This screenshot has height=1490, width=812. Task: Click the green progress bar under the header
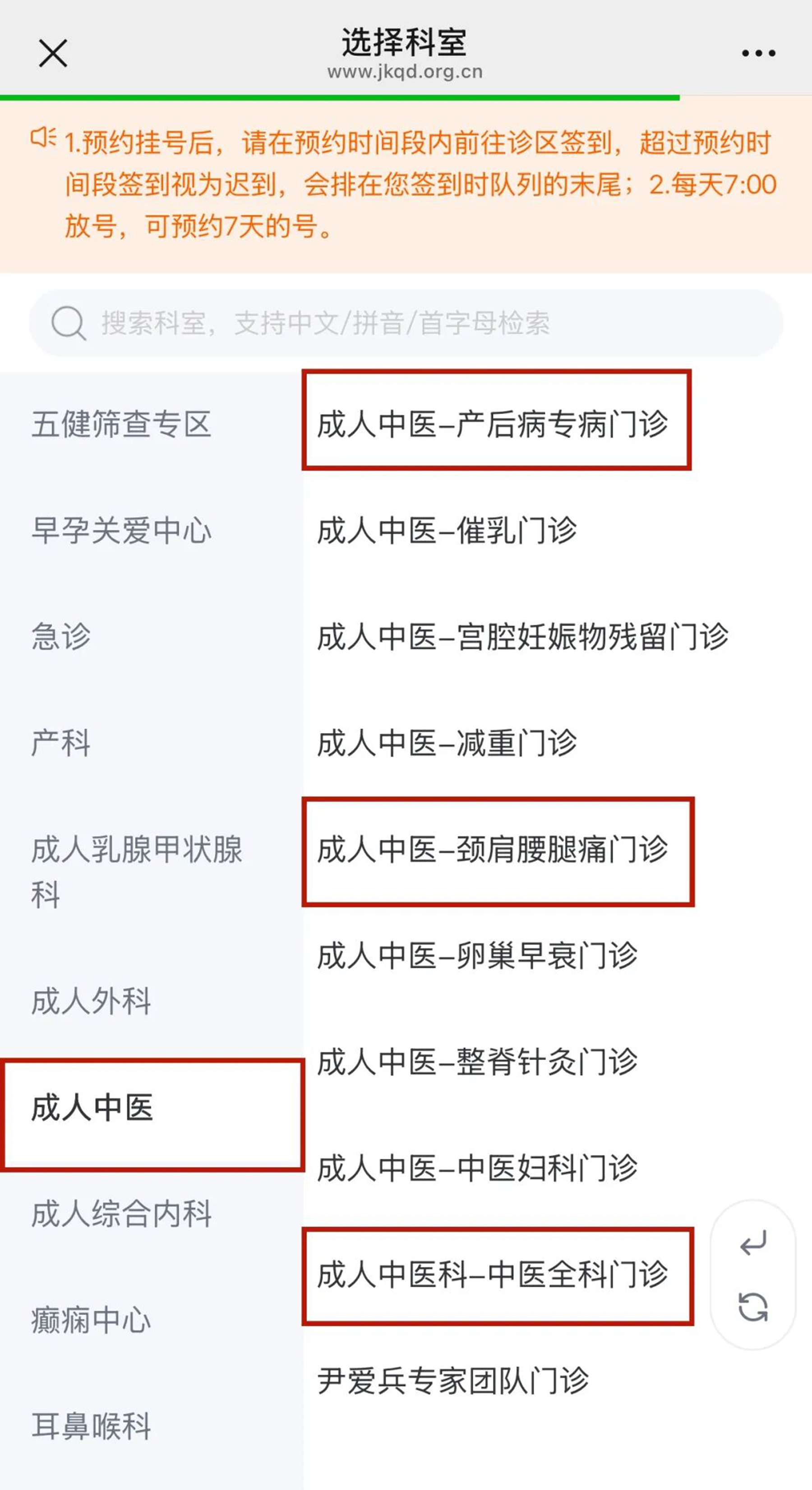[341, 97]
